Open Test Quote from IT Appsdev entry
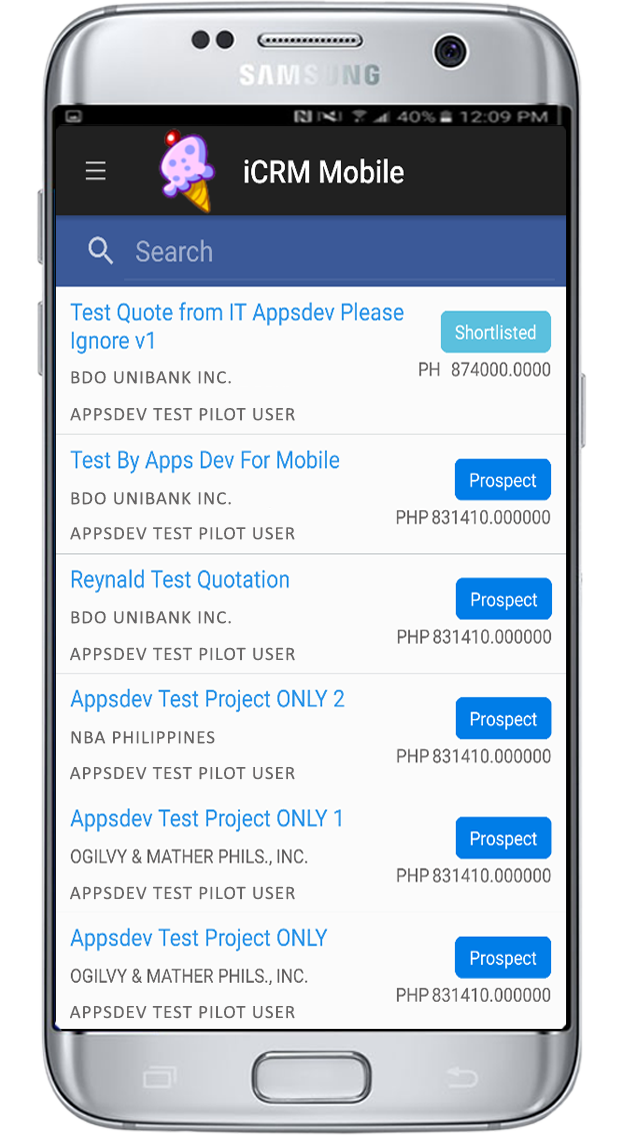The height and width of the screenshot is (1136, 640). [237, 326]
